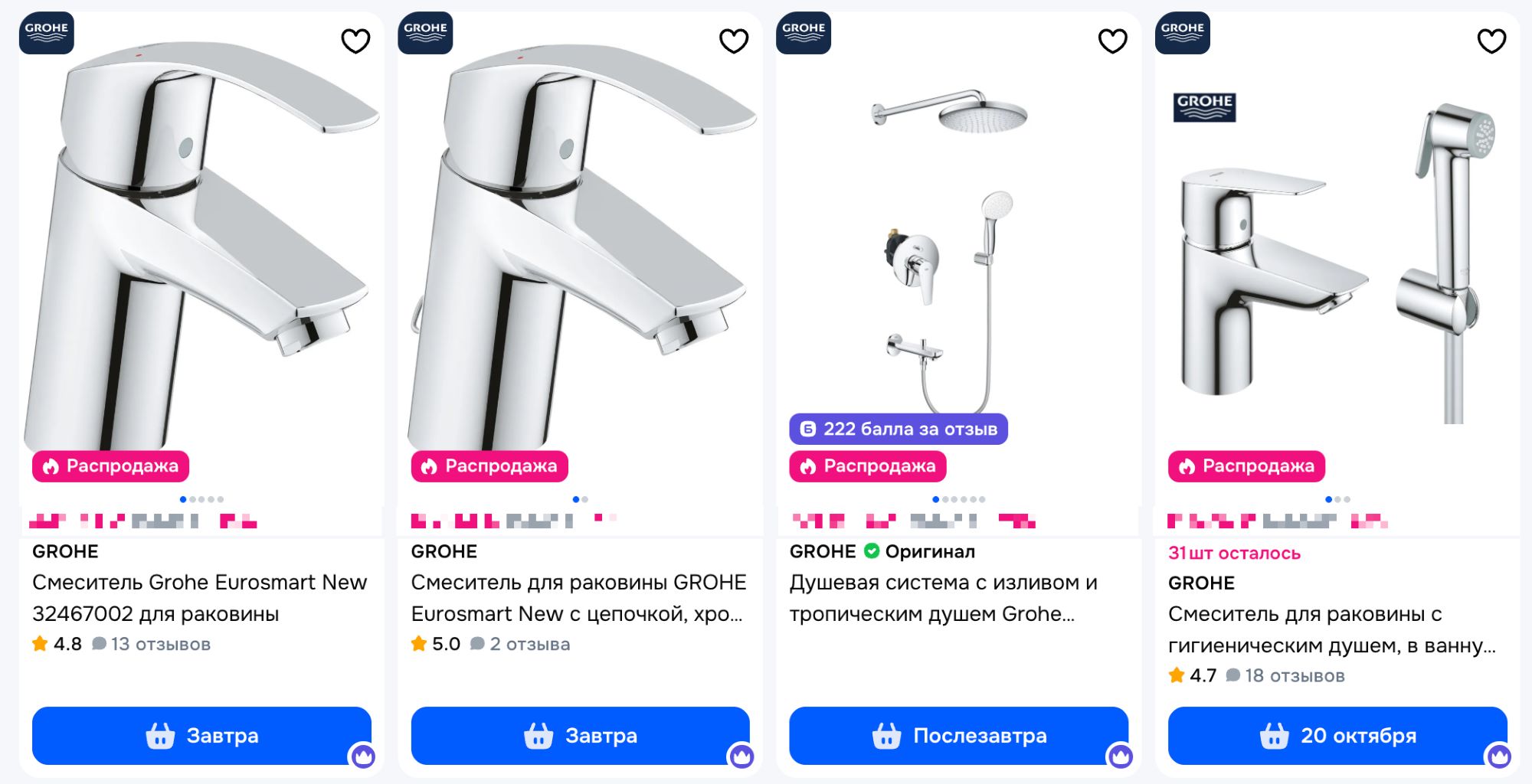Add Eurosmart New 32467002 to cart, delivery Завтра
Image resolution: width=1532 pixels, height=784 pixels.
click(x=201, y=736)
